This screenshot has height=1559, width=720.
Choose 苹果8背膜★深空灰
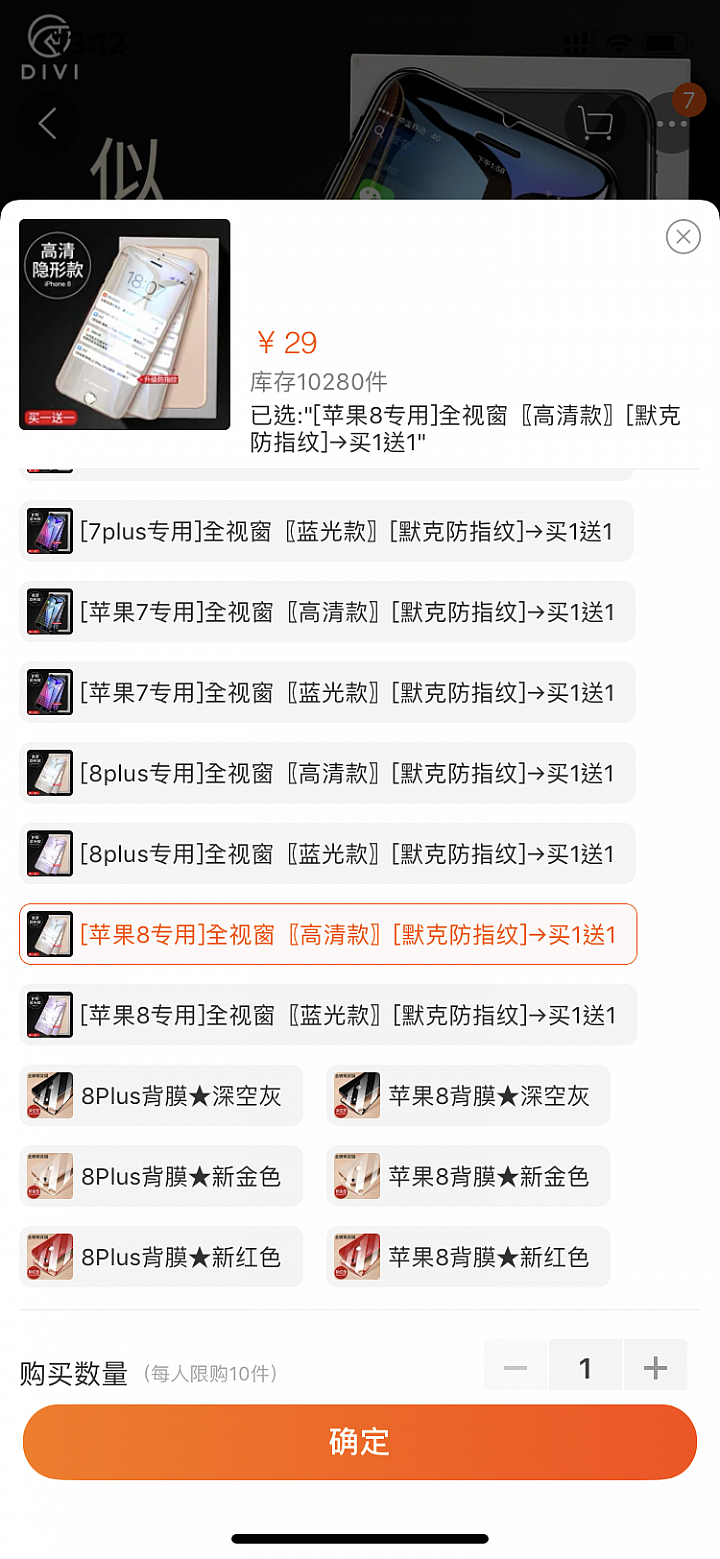pyautogui.click(x=468, y=1096)
